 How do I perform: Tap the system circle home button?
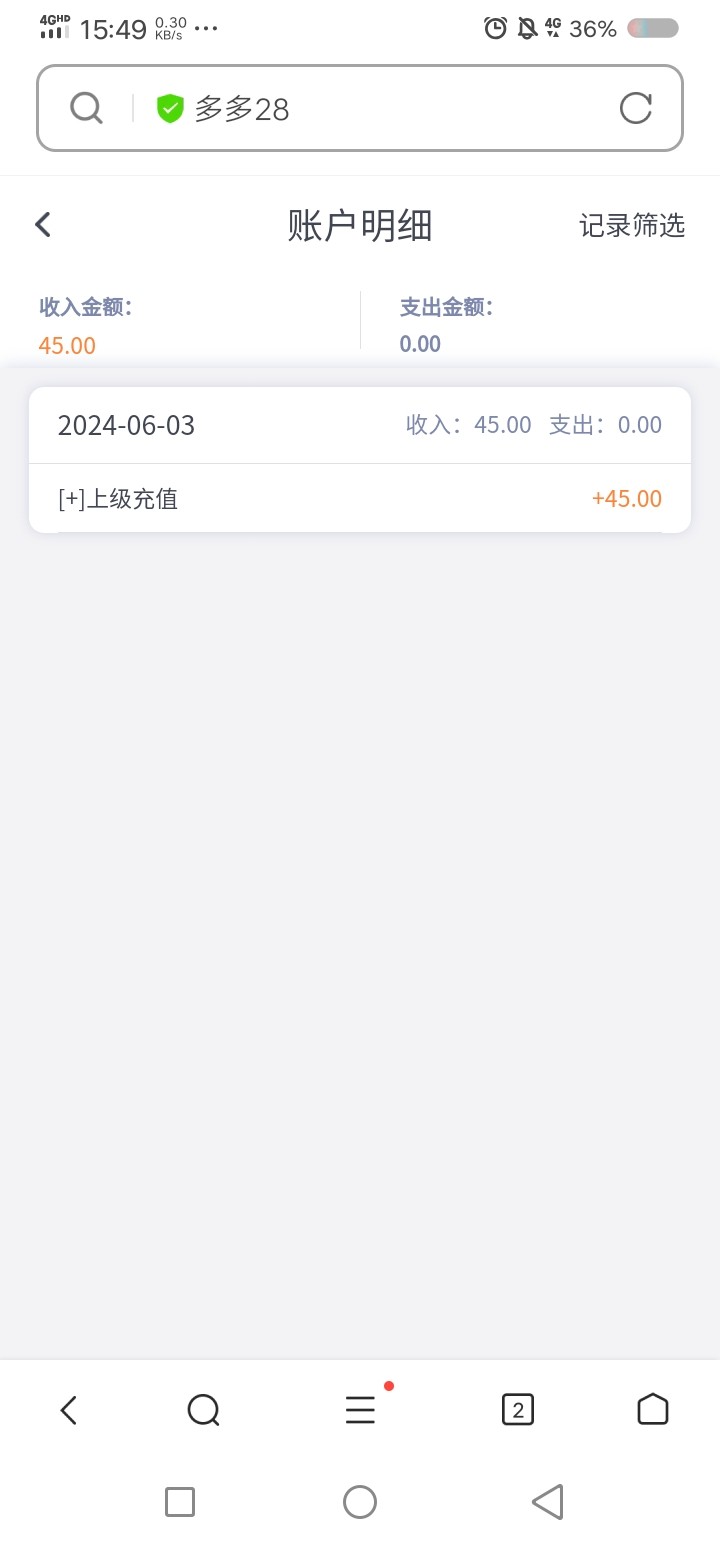click(x=360, y=1501)
